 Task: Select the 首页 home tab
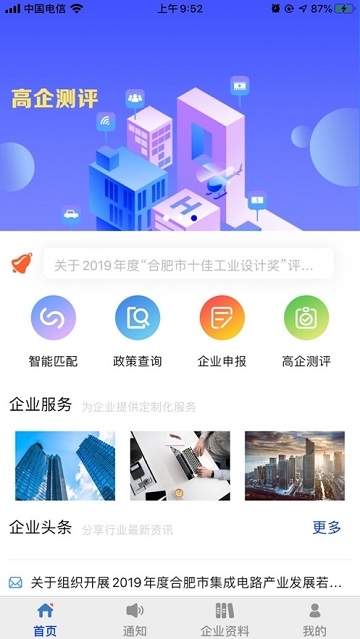(x=45, y=619)
